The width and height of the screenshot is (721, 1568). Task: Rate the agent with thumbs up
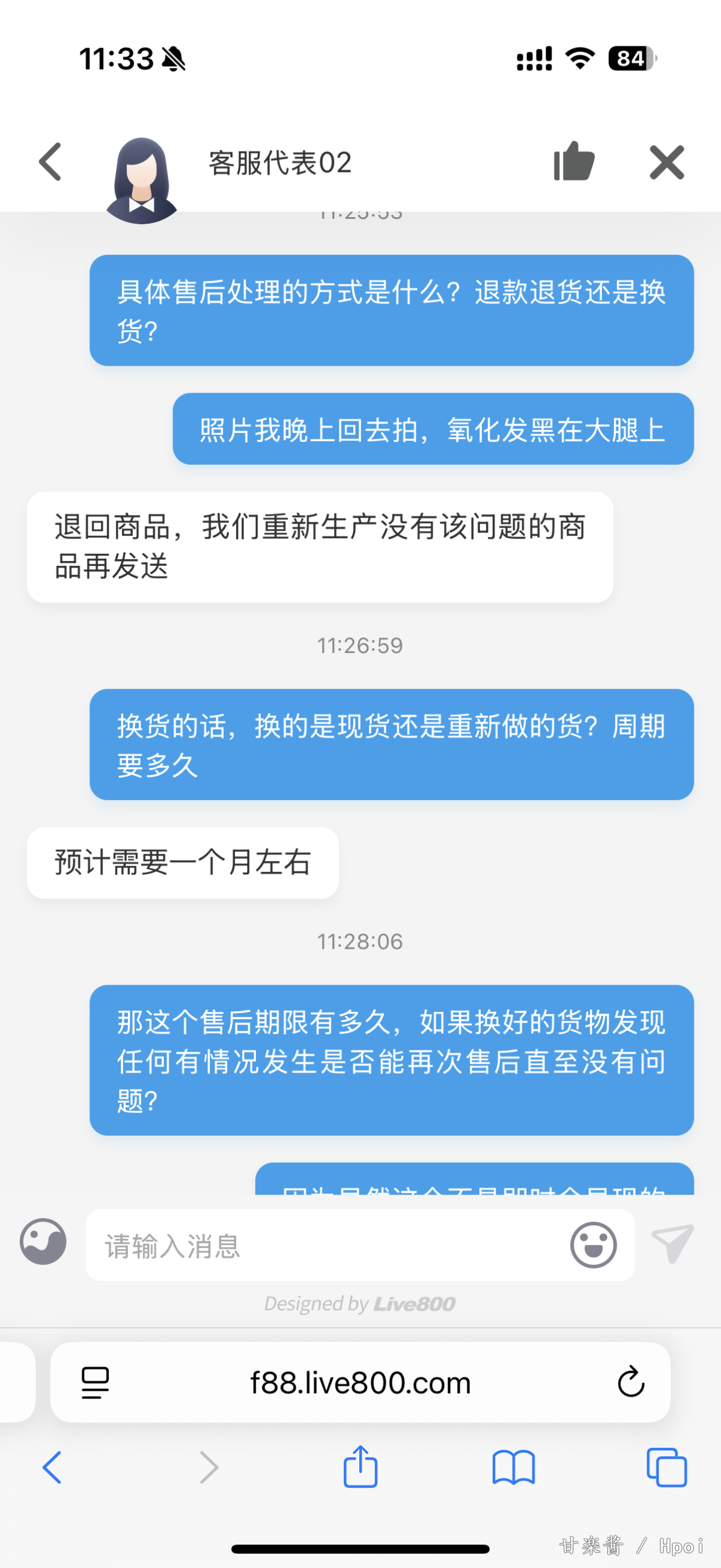(x=573, y=161)
